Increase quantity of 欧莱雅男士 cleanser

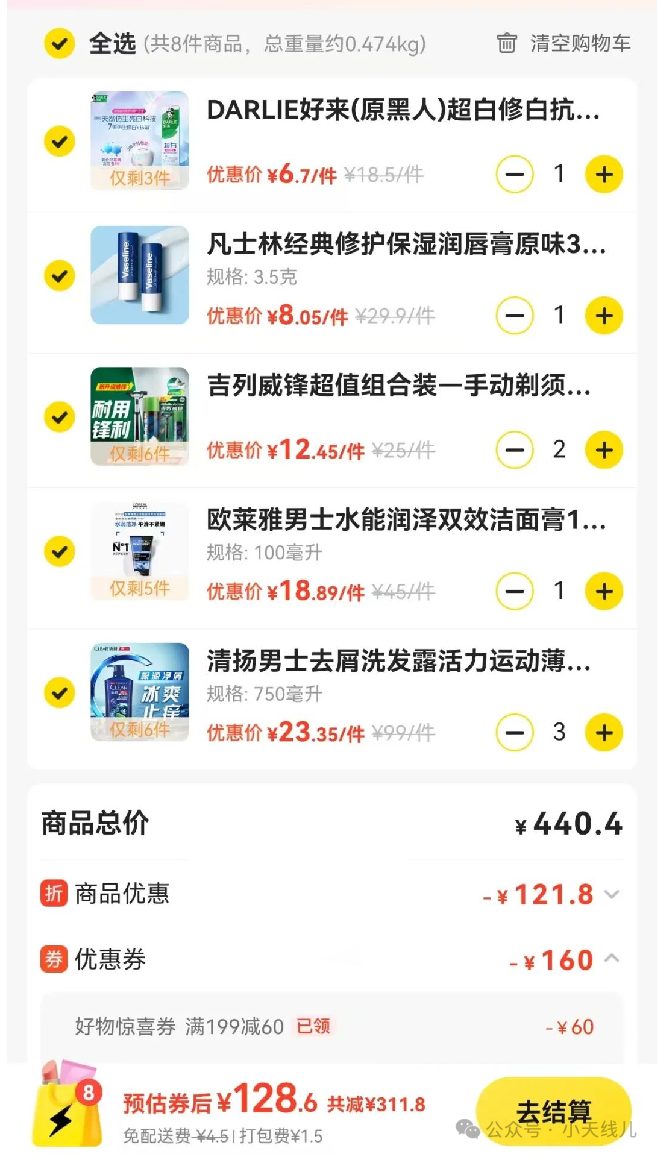click(603, 591)
